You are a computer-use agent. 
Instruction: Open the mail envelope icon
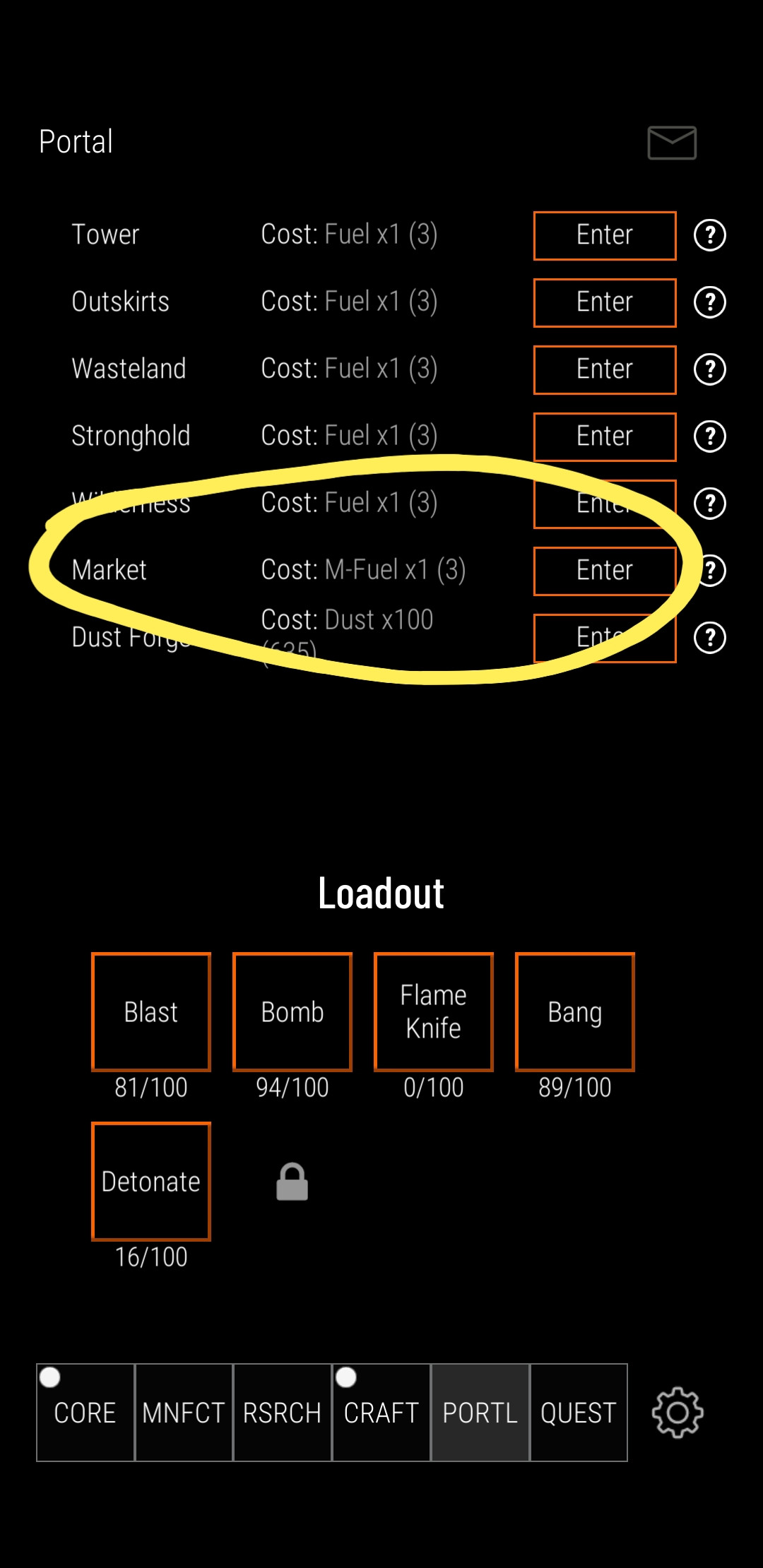point(672,143)
